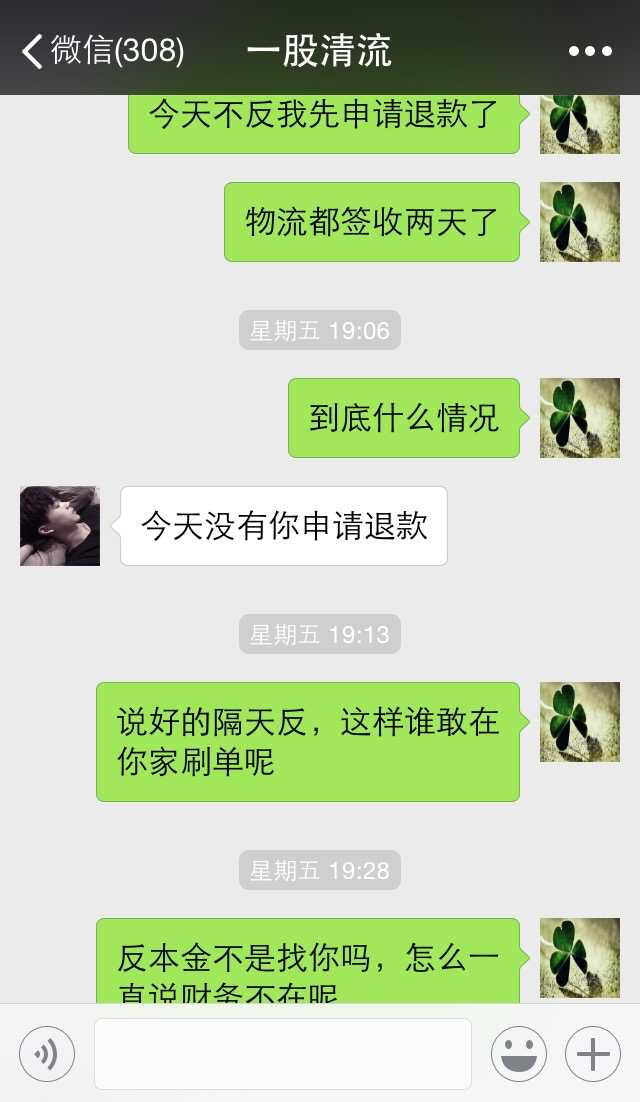Open the emoji sticker panel
Viewport: 640px width, 1102px height.
[x=518, y=1054]
